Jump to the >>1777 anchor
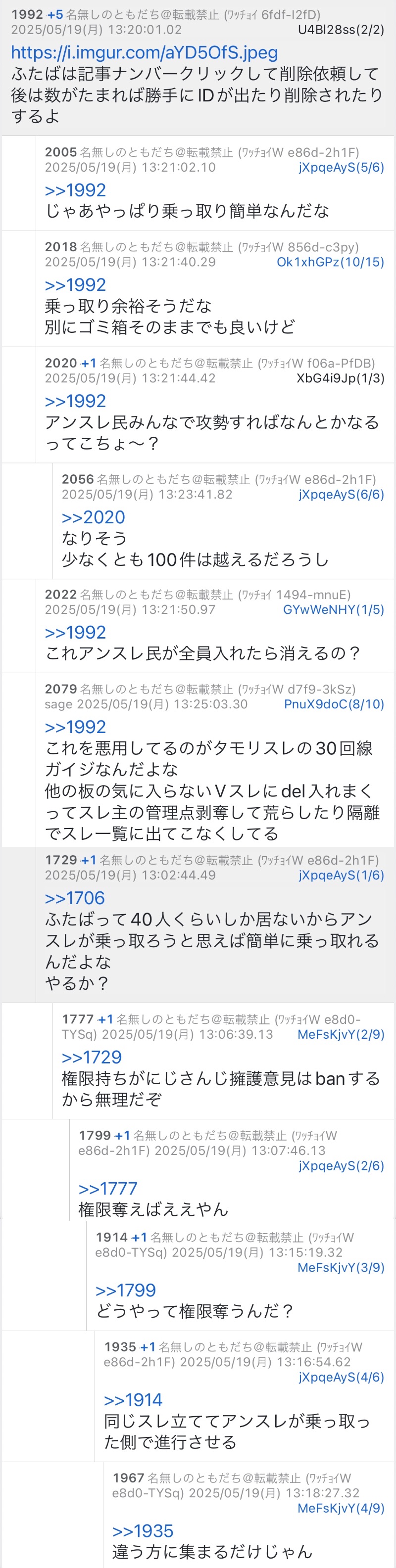Screen dimensions: 396x1568 [x=108, y=1188]
